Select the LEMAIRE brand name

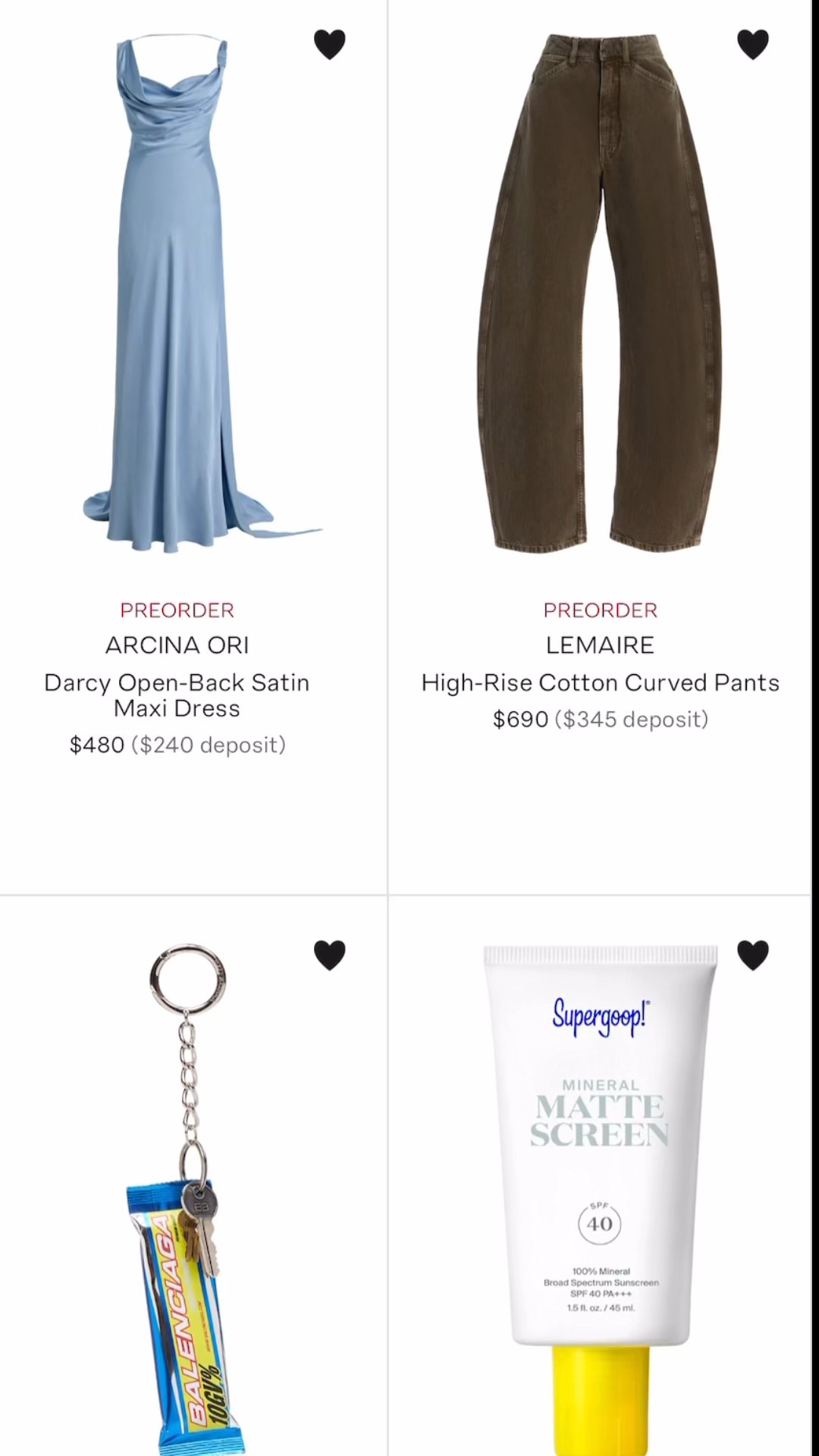(600, 645)
